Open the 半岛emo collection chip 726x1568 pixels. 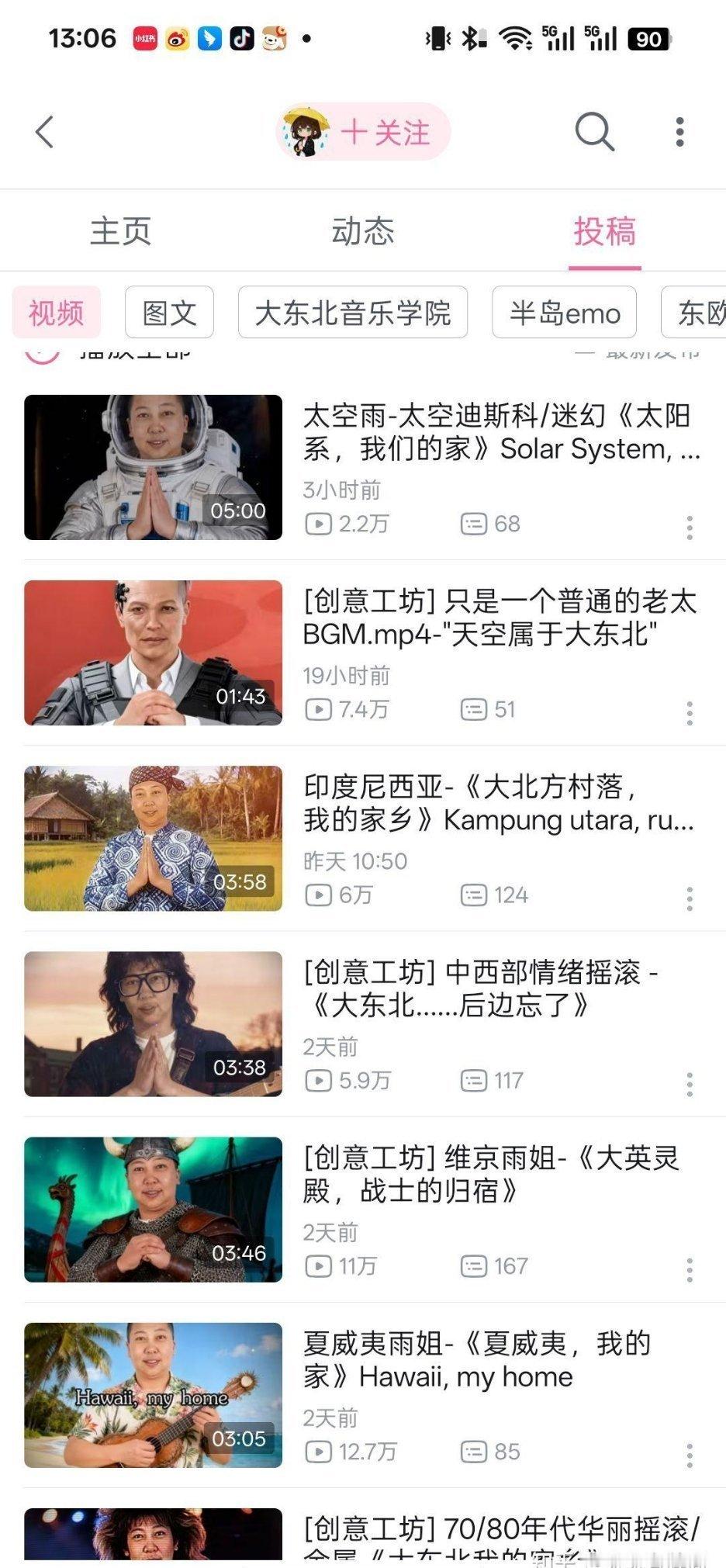[564, 313]
